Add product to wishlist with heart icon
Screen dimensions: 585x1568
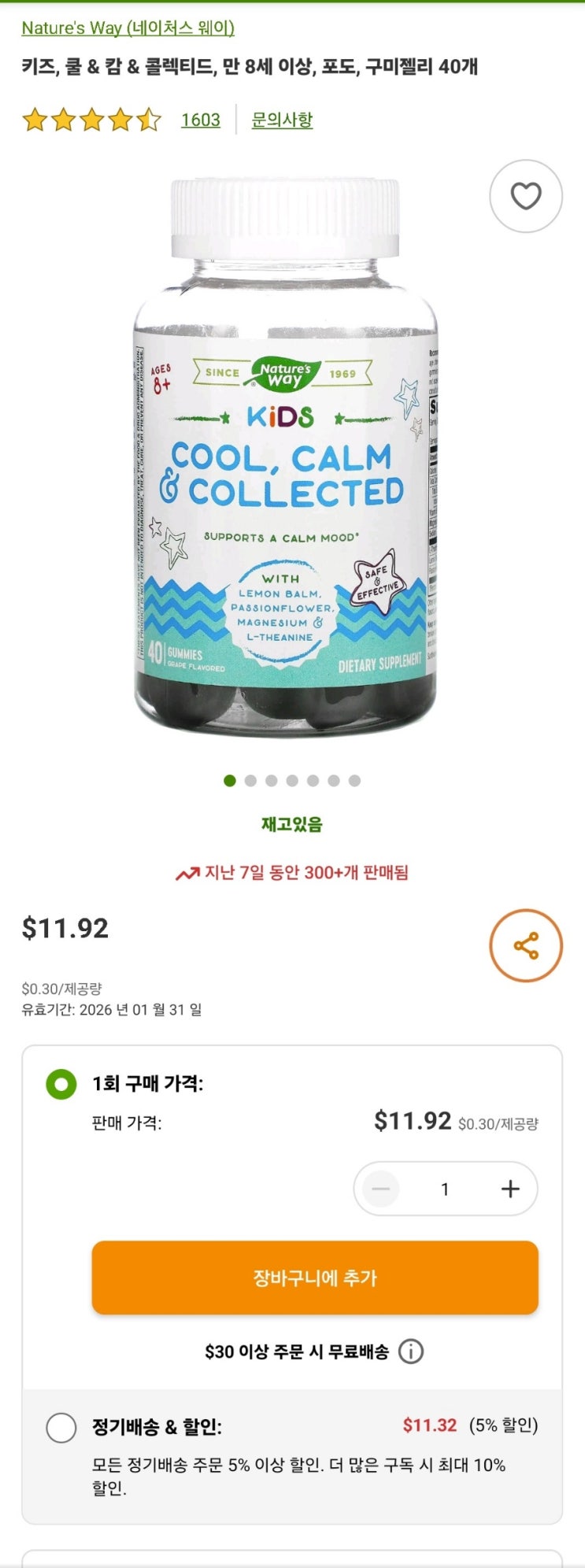click(525, 196)
